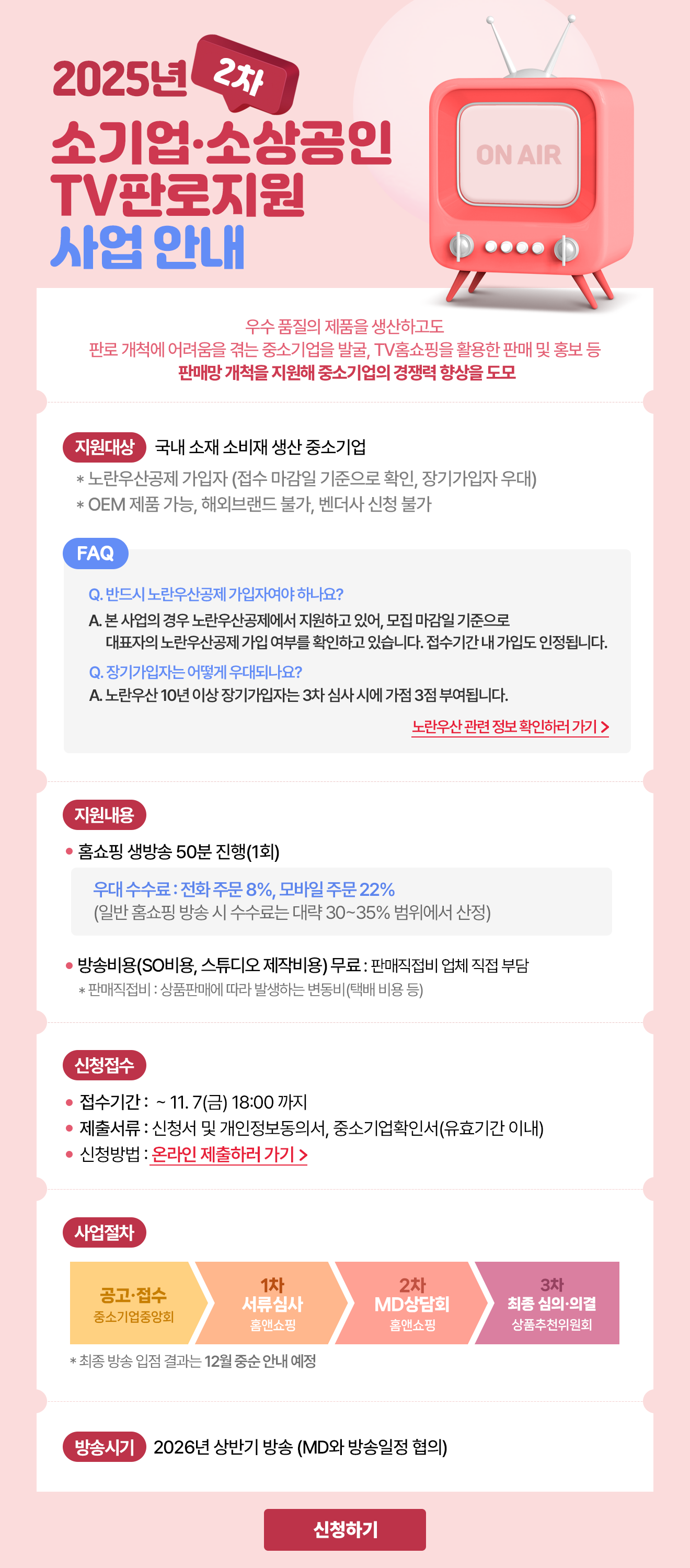Open the 노란우산 관련 정보 확인하러 가기 link

[510, 727]
